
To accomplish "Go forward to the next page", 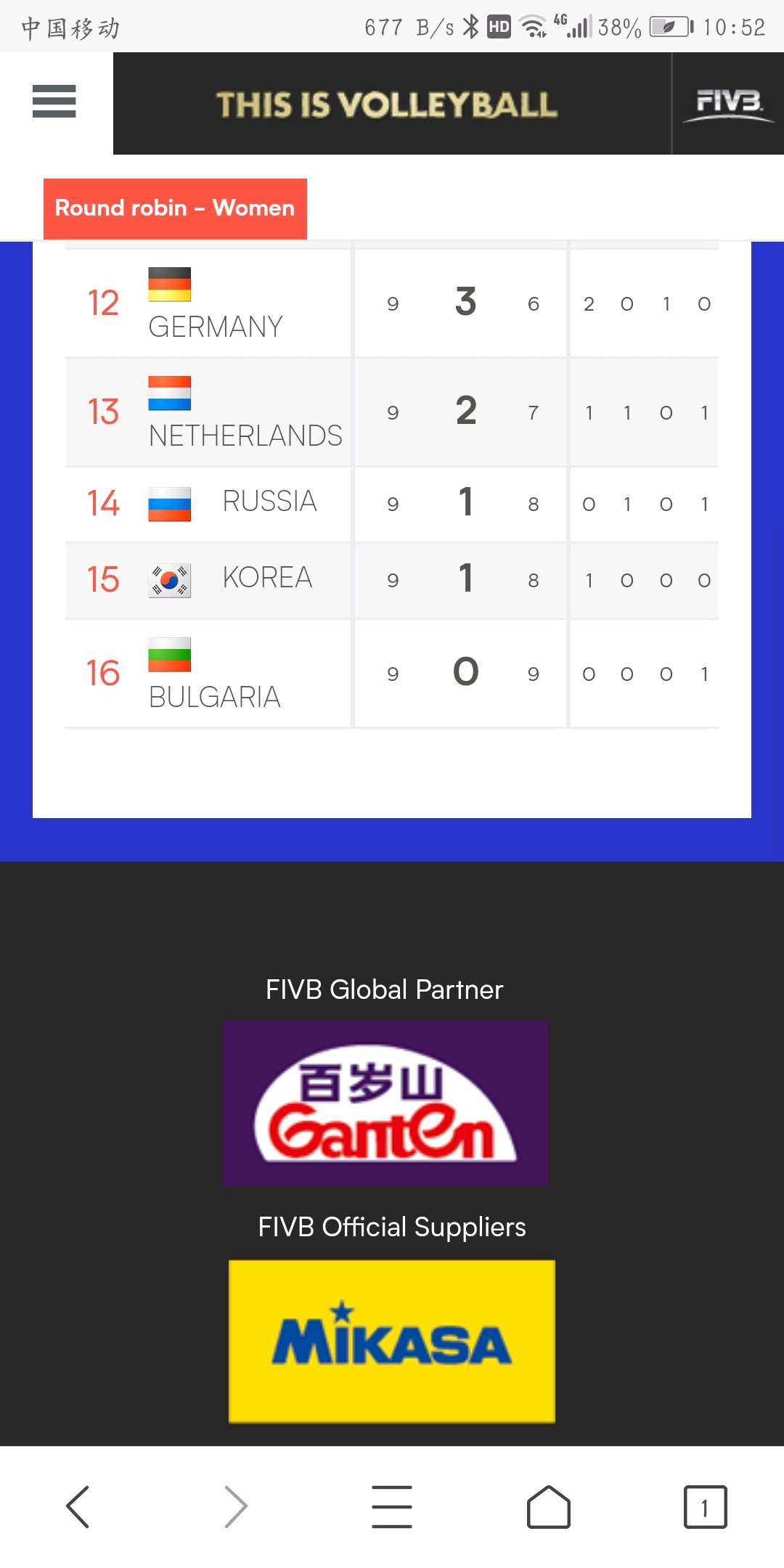I will [235, 1506].
